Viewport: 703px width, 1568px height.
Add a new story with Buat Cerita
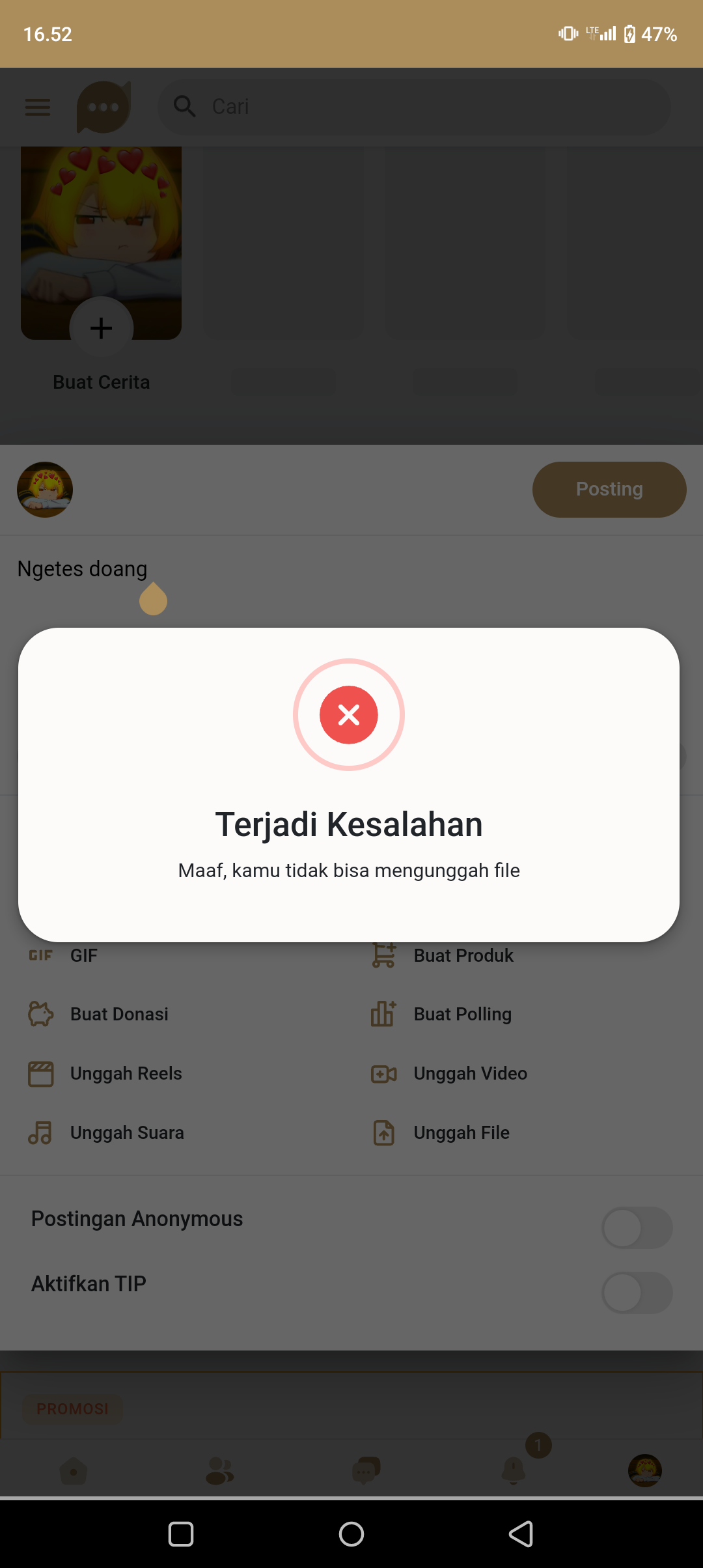click(101, 328)
